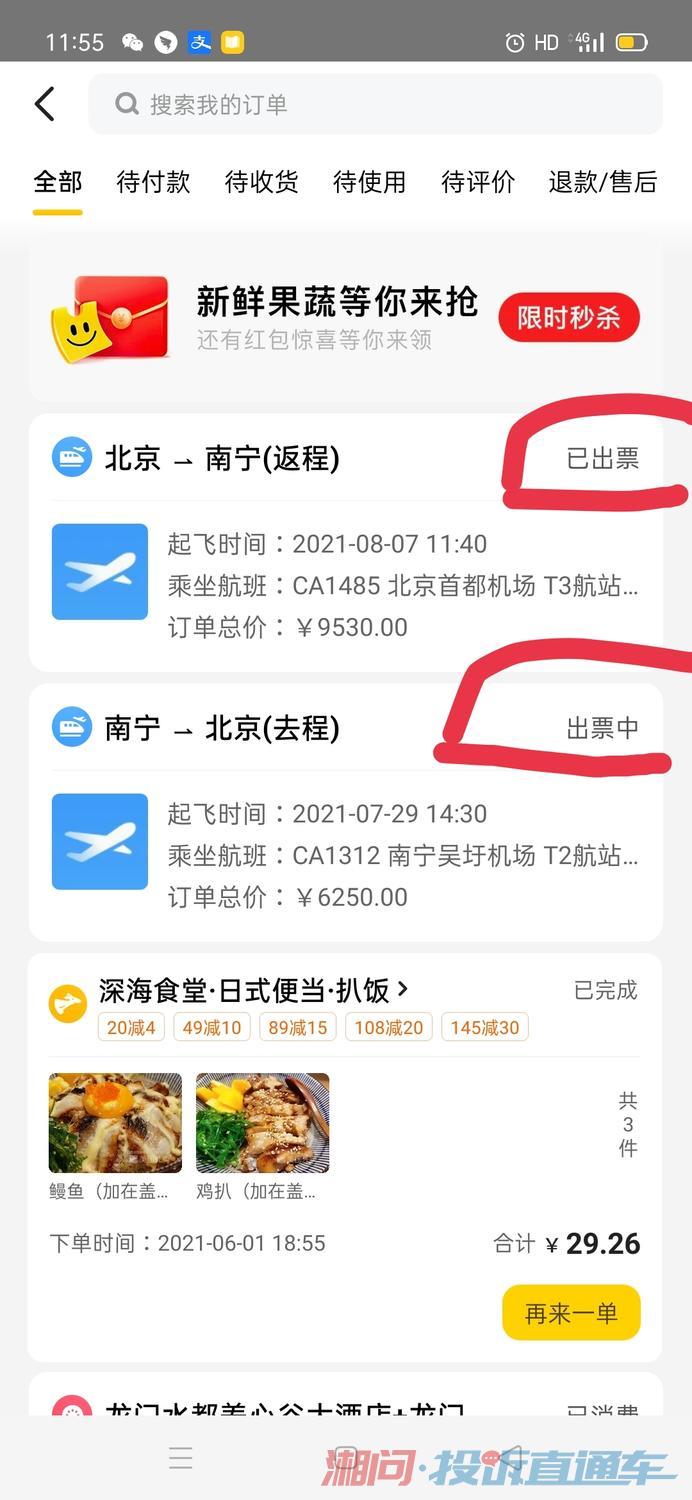Switch to the 待收货 tab

click(261, 182)
